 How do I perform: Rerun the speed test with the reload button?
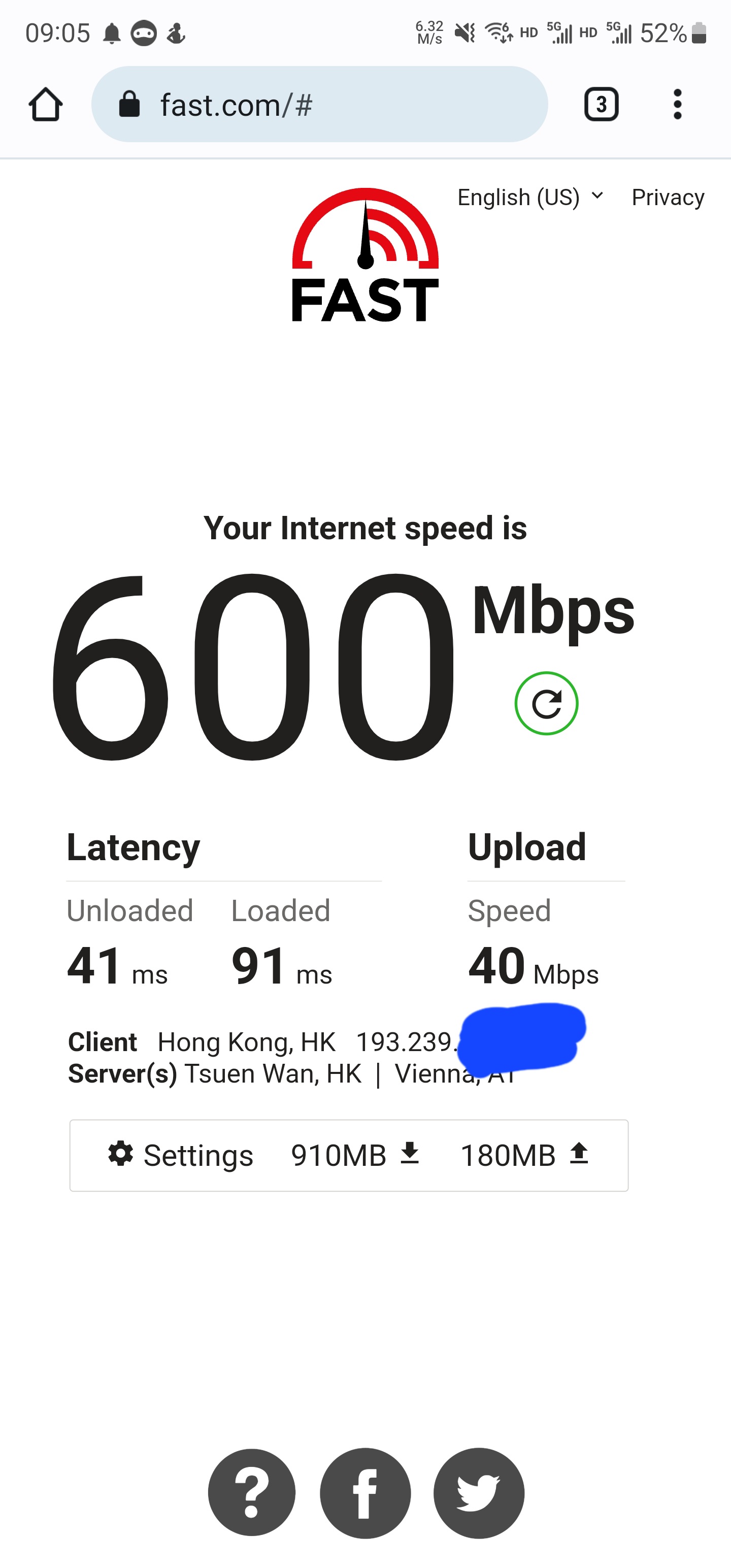coord(546,704)
